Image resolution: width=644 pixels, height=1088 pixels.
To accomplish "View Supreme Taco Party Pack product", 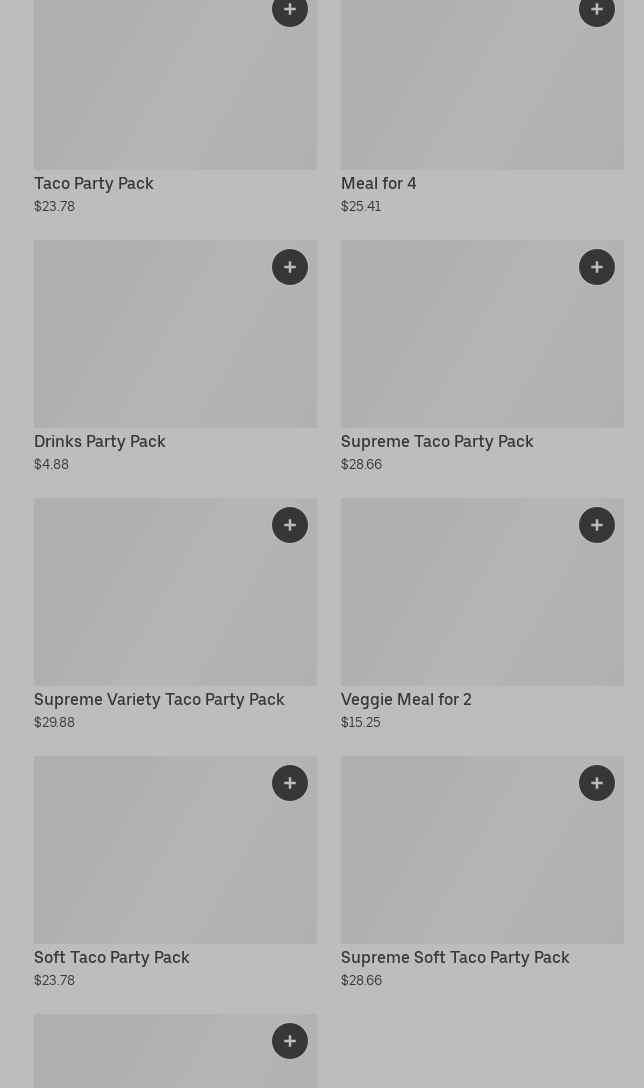I will click(x=437, y=441).
